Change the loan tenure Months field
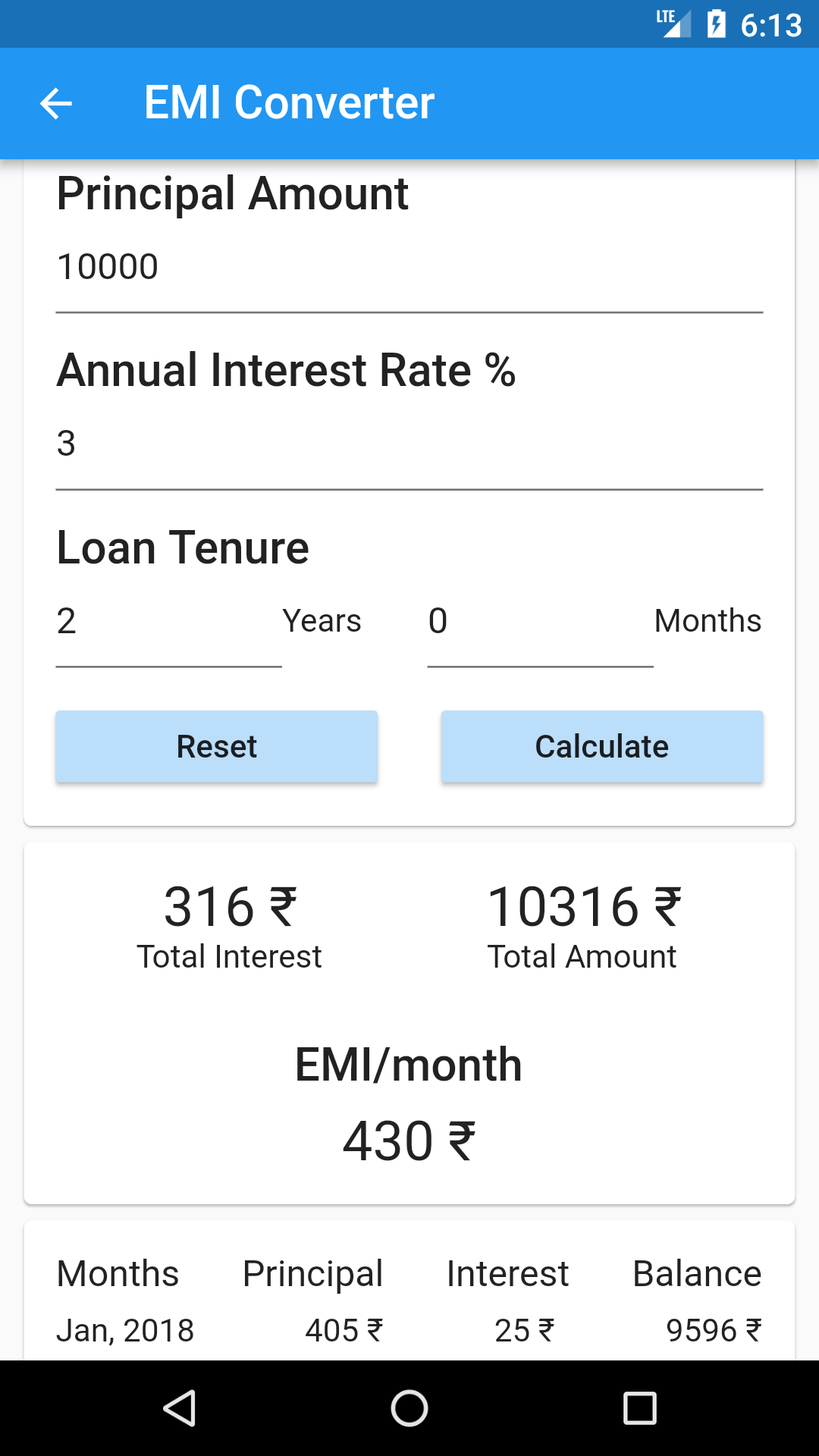Viewport: 819px width, 1456px height. [540, 622]
